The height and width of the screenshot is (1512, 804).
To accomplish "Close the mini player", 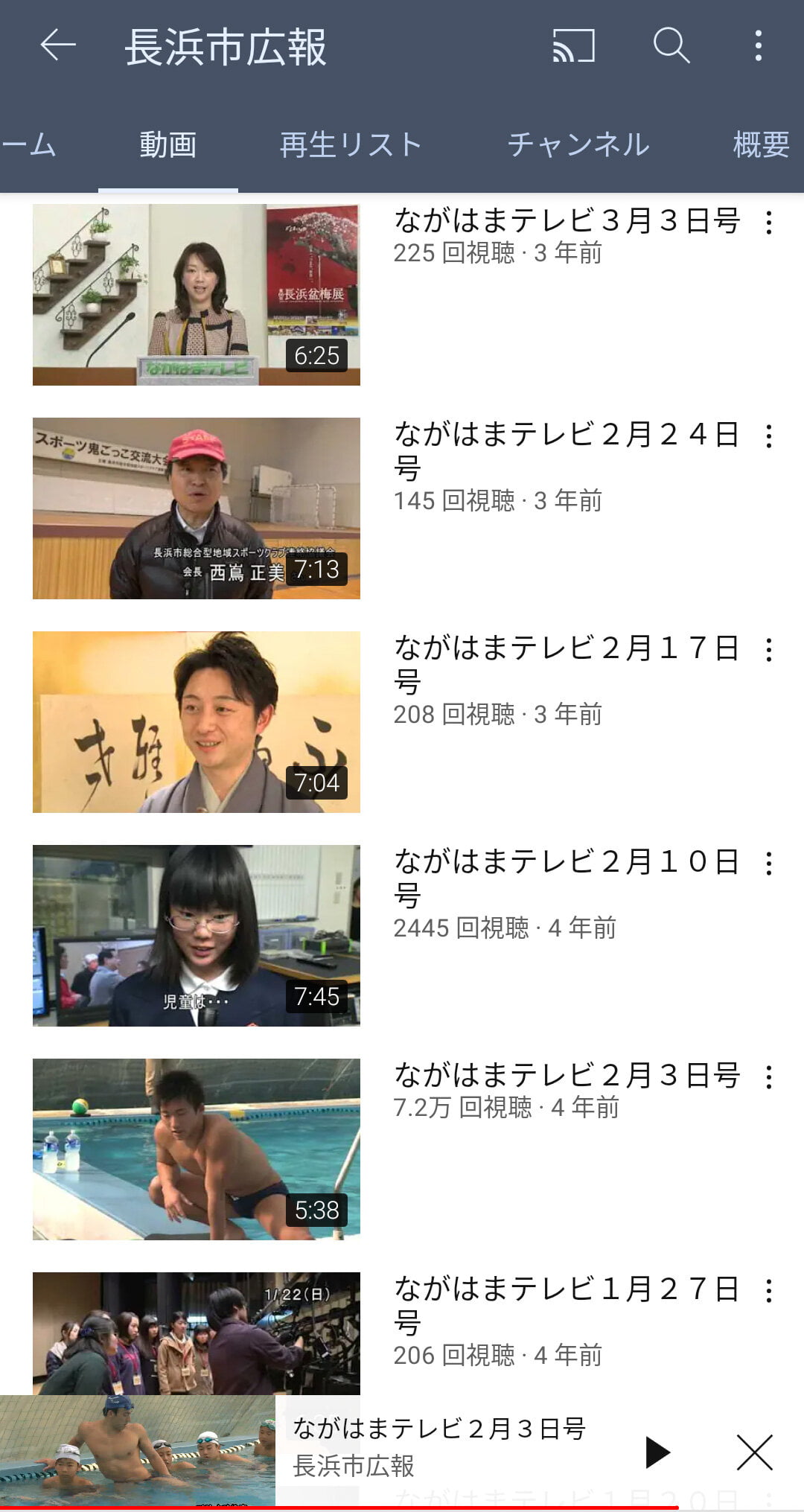I will [x=754, y=1452].
